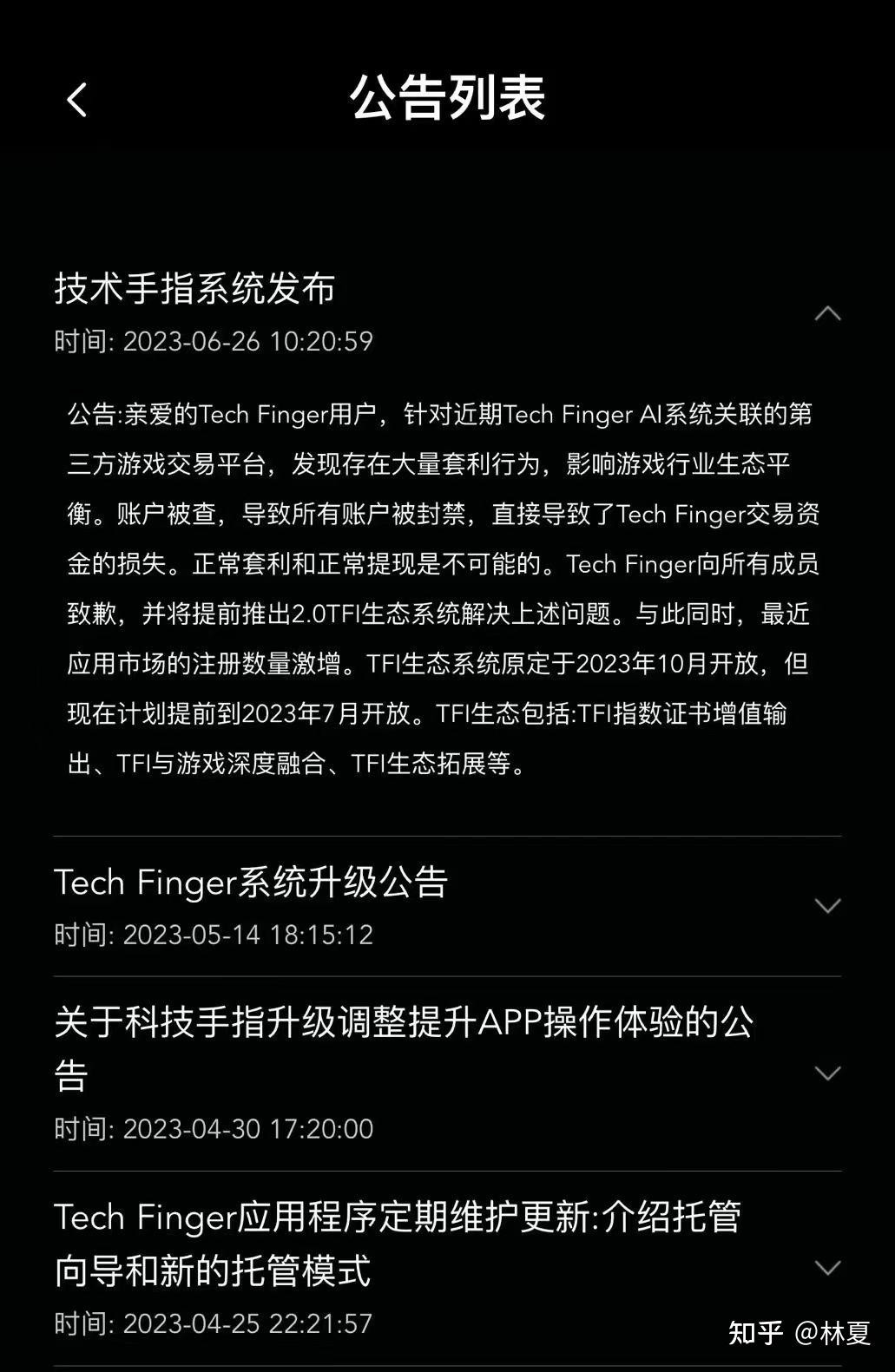Click the down chevron beside APP操作体验公告
The image size is (895, 1372).
(826, 1073)
